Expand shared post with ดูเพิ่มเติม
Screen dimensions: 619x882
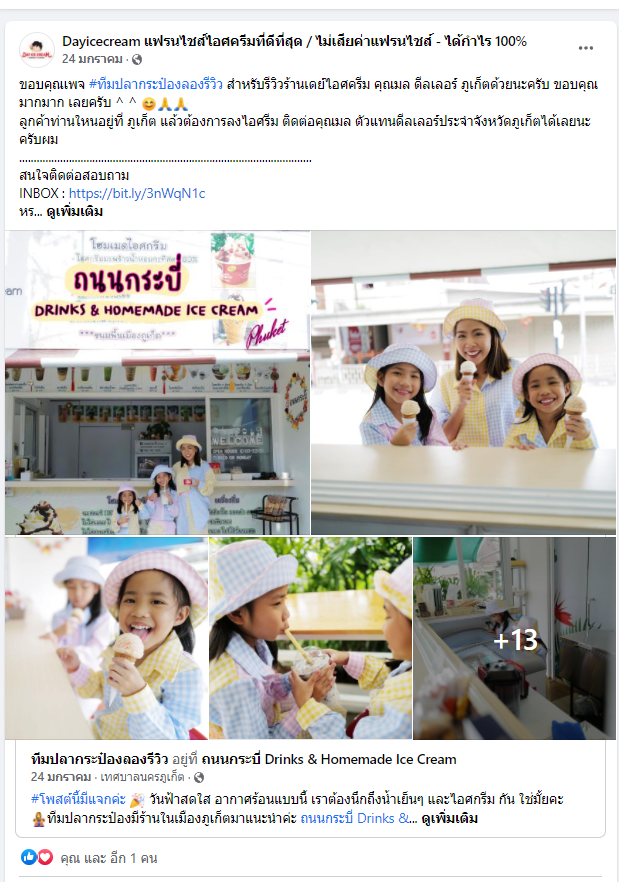coord(449,818)
